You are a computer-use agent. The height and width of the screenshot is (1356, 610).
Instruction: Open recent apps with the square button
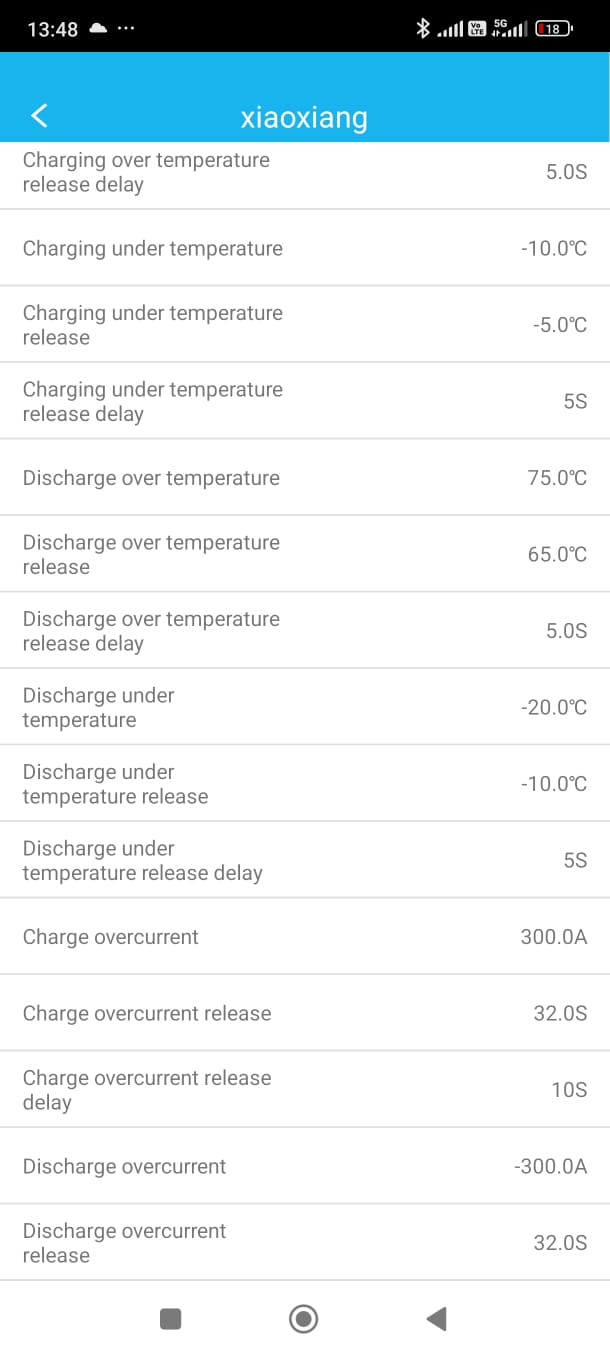[x=171, y=1319]
